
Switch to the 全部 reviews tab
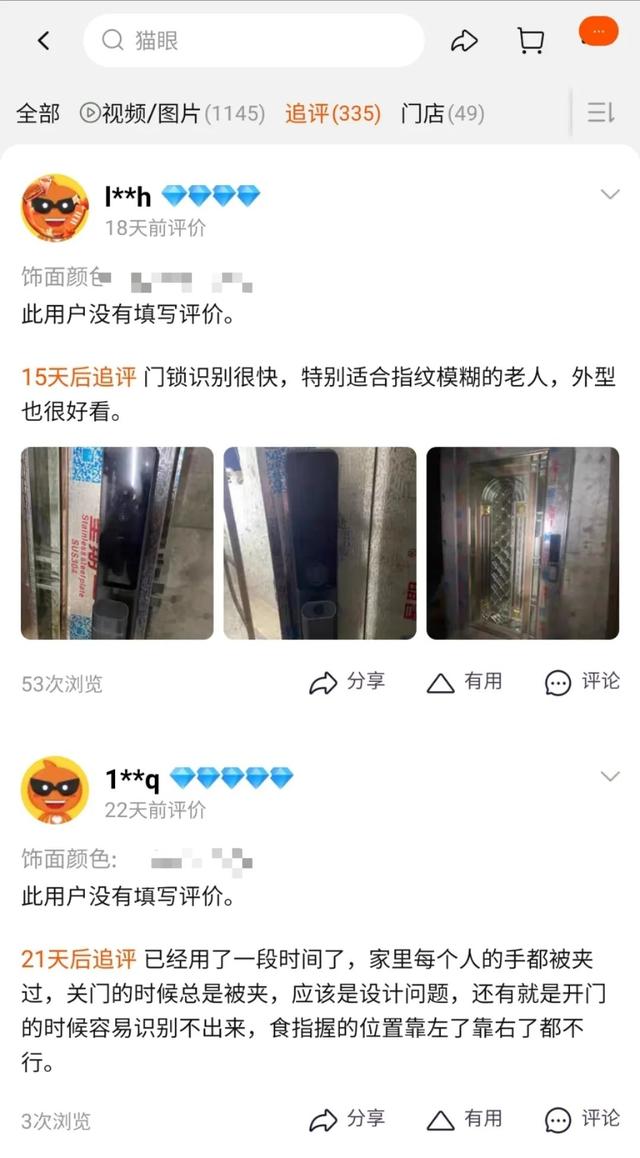point(38,113)
